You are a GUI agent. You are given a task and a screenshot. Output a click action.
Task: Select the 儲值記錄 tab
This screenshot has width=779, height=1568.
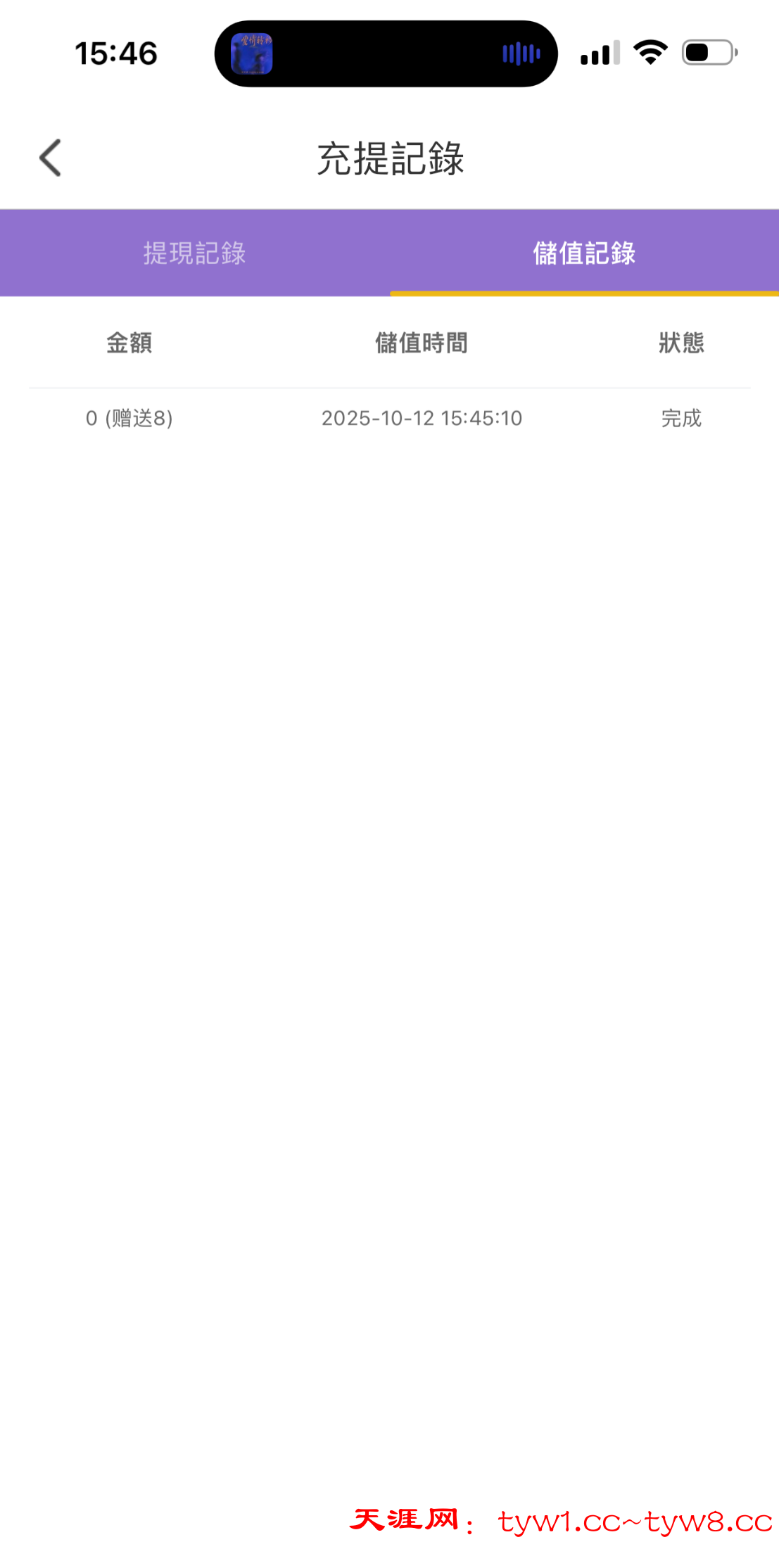(583, 253)
